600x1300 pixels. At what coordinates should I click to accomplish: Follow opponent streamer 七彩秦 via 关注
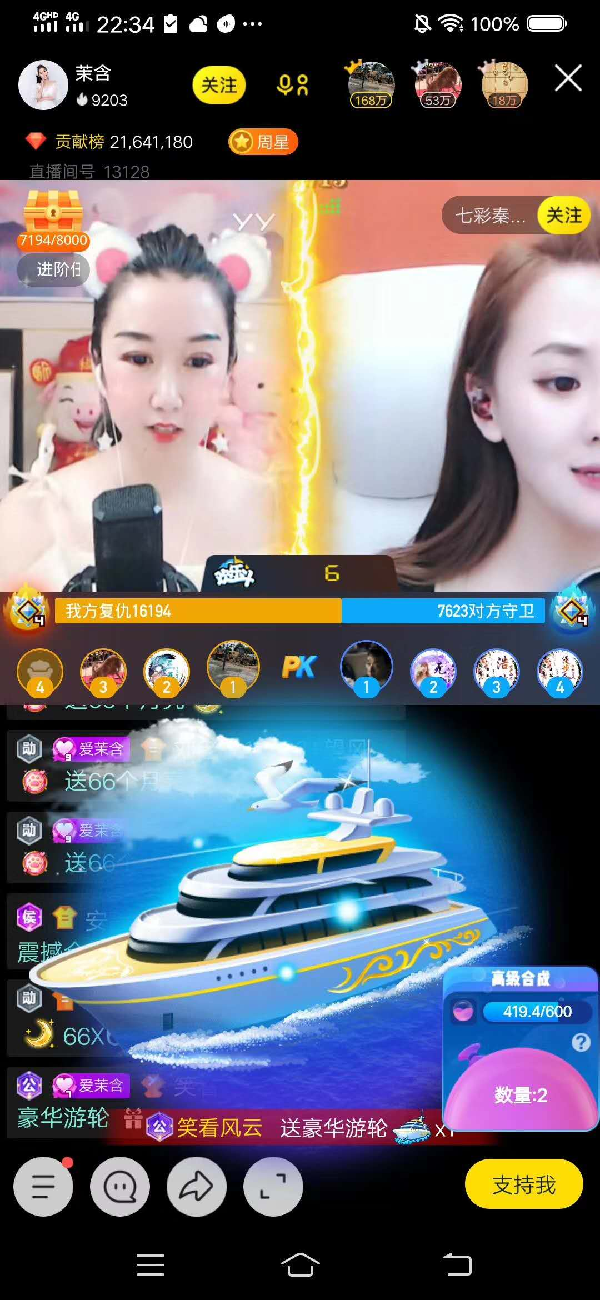563,215
